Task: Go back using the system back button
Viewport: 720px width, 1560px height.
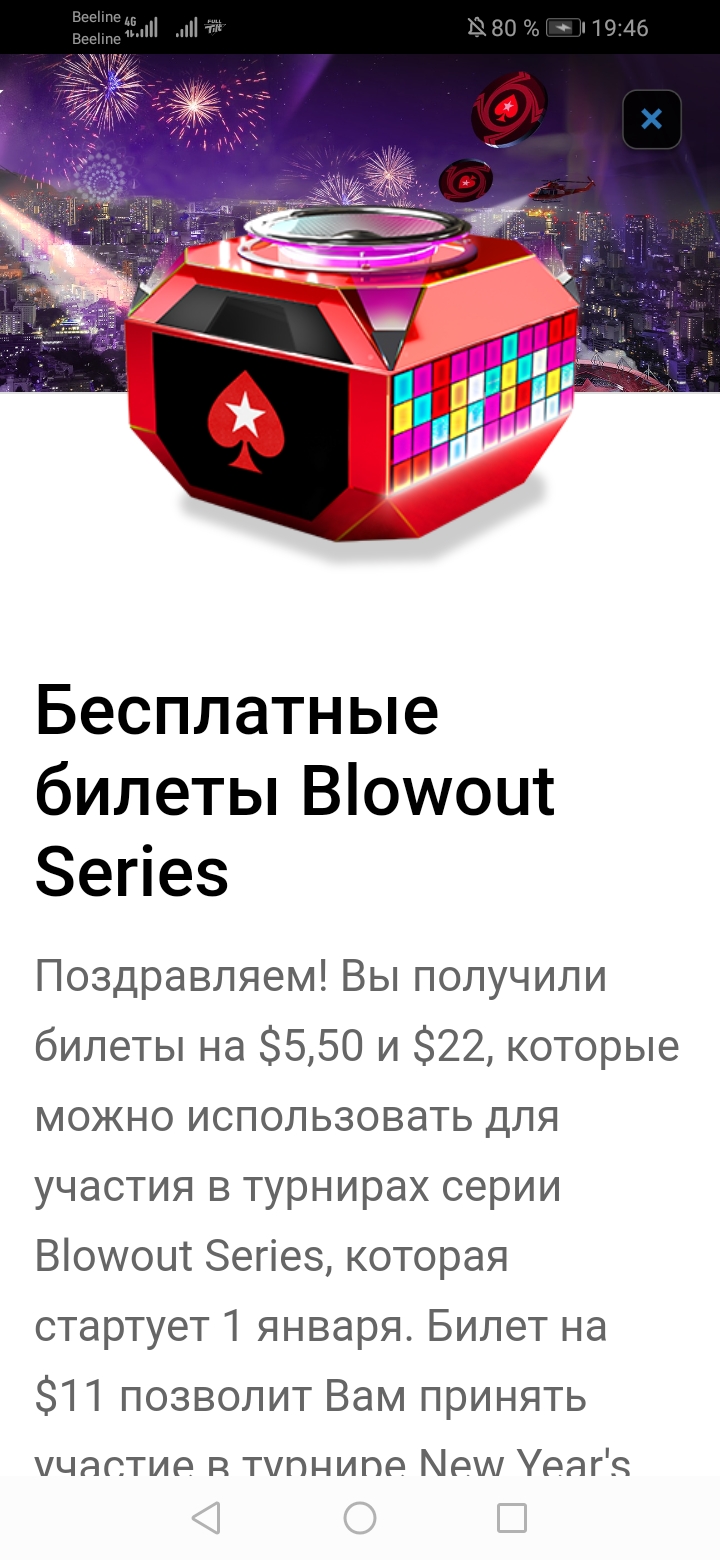Action: coord(206,1518)
